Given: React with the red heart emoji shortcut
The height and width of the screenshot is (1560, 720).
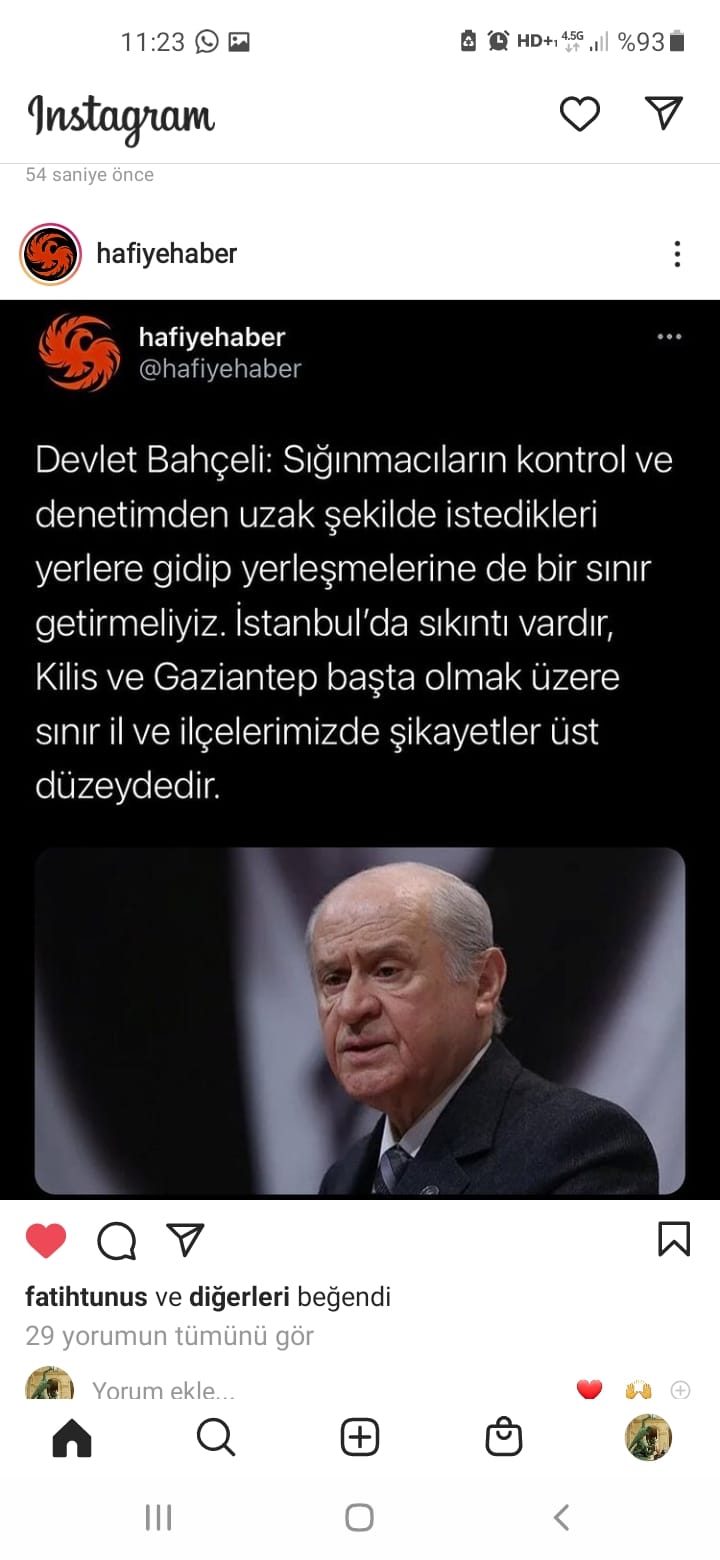Looking at the screenshot, I should [590, 1389].
